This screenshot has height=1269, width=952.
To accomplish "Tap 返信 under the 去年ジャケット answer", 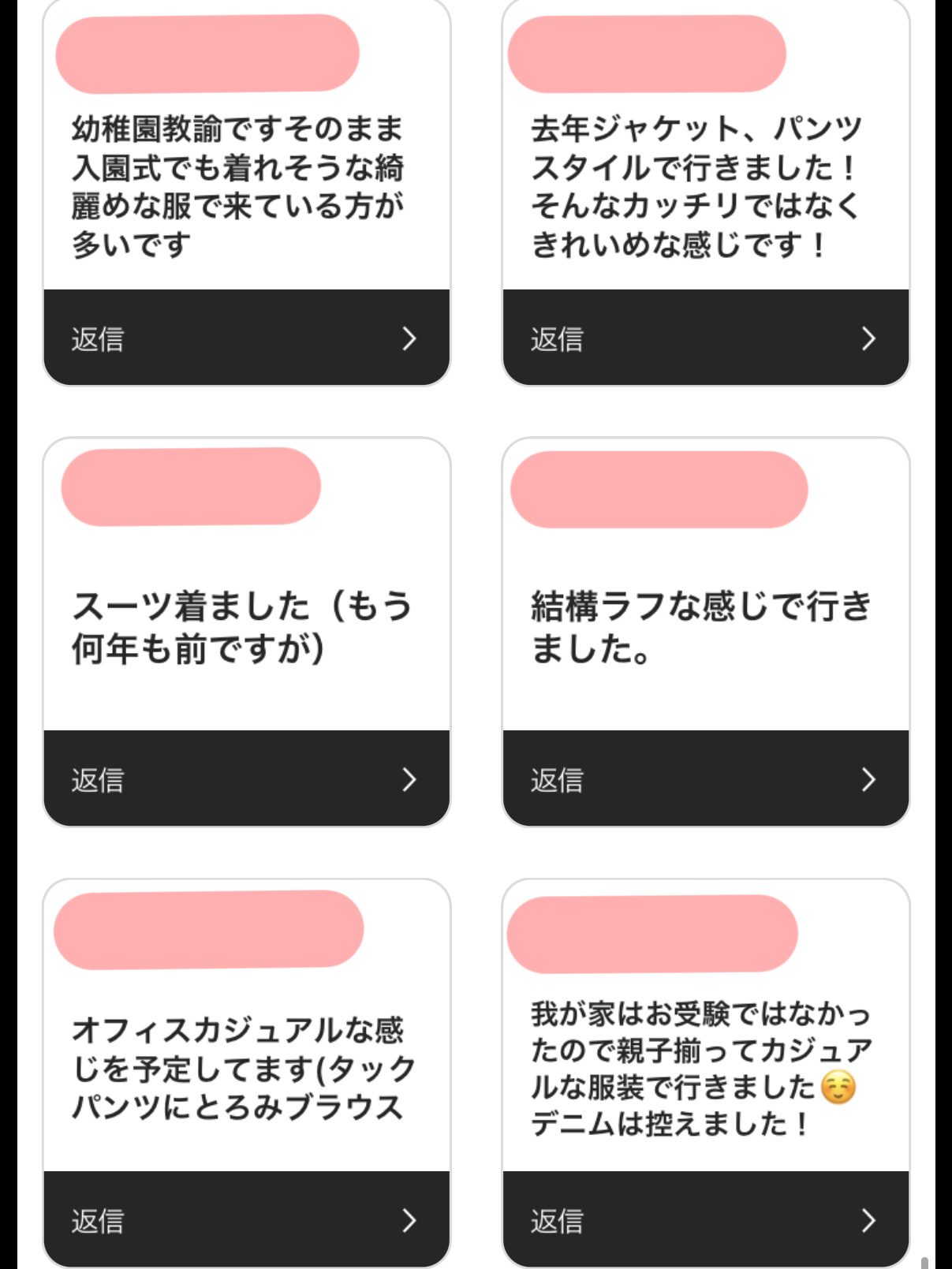I will coord(705,338).
